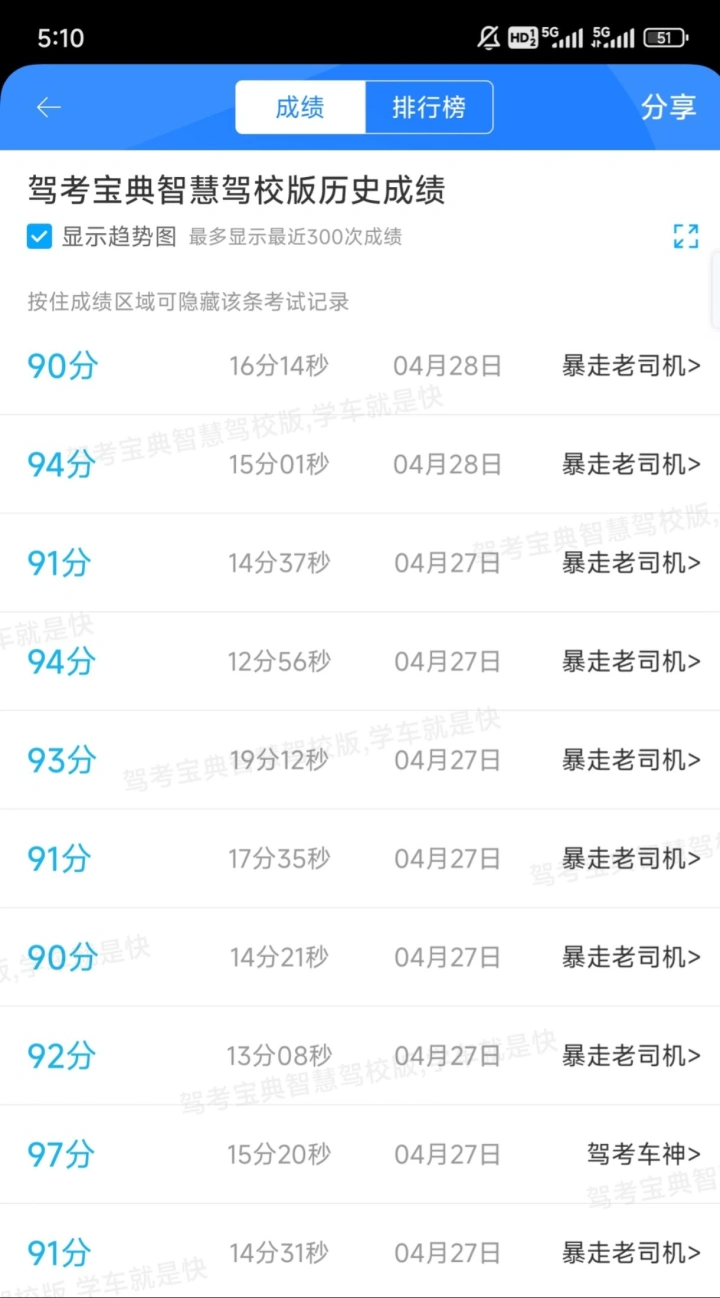The height and width of the screenshot is (1298, 720).
Task: Open the 90分 record with 16分14秒
Action: pyautogui.click(x=360, y=366)
